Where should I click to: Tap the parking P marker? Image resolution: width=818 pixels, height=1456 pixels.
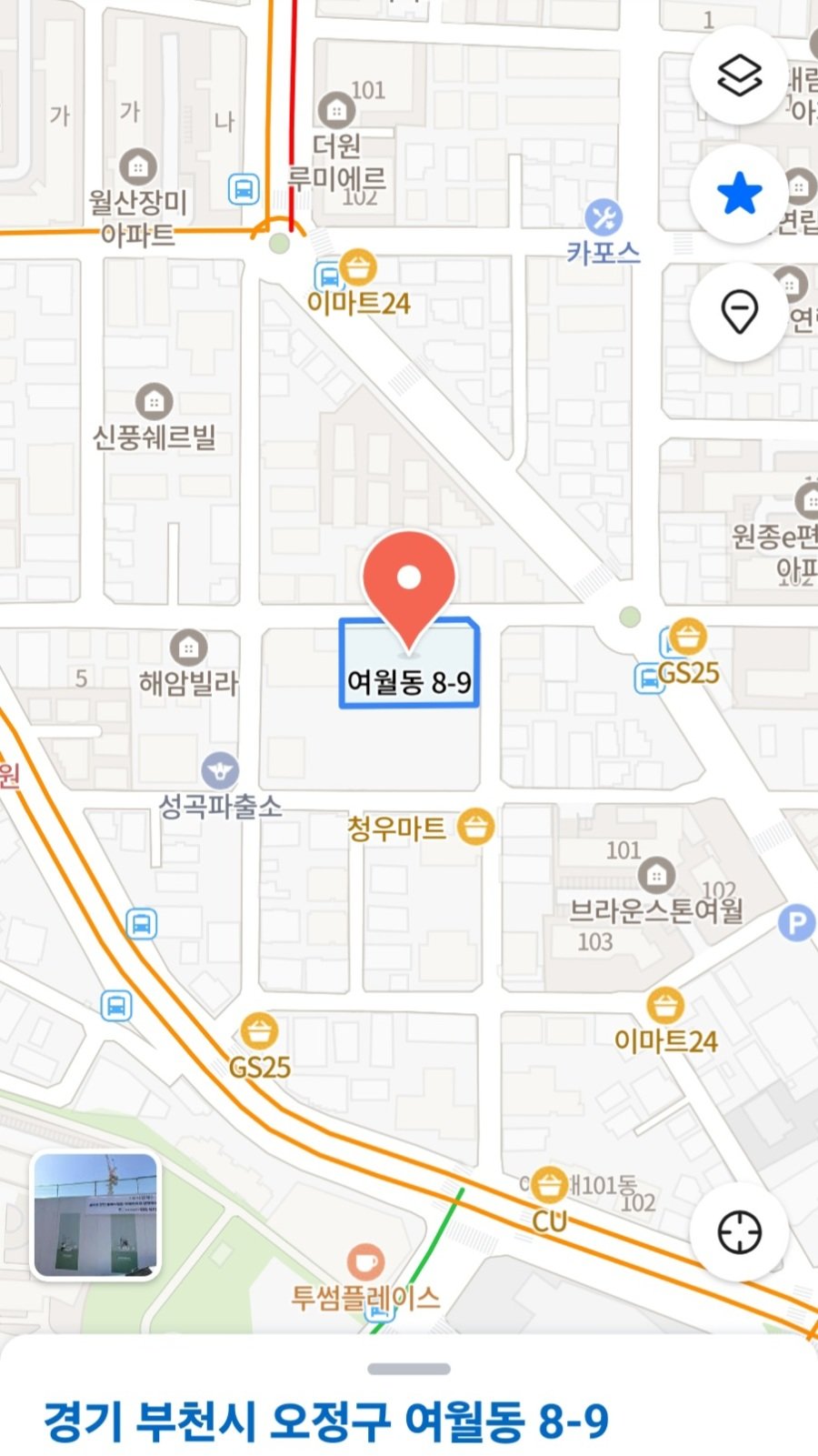796,924
